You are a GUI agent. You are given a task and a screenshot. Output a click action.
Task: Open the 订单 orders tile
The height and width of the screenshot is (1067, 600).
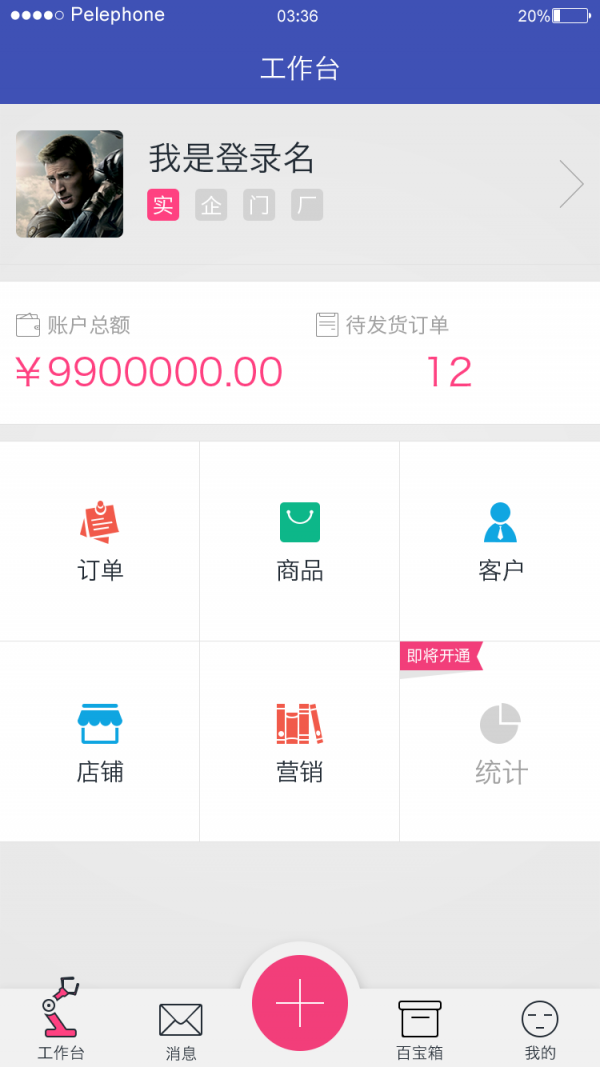[x=100, y=541]
